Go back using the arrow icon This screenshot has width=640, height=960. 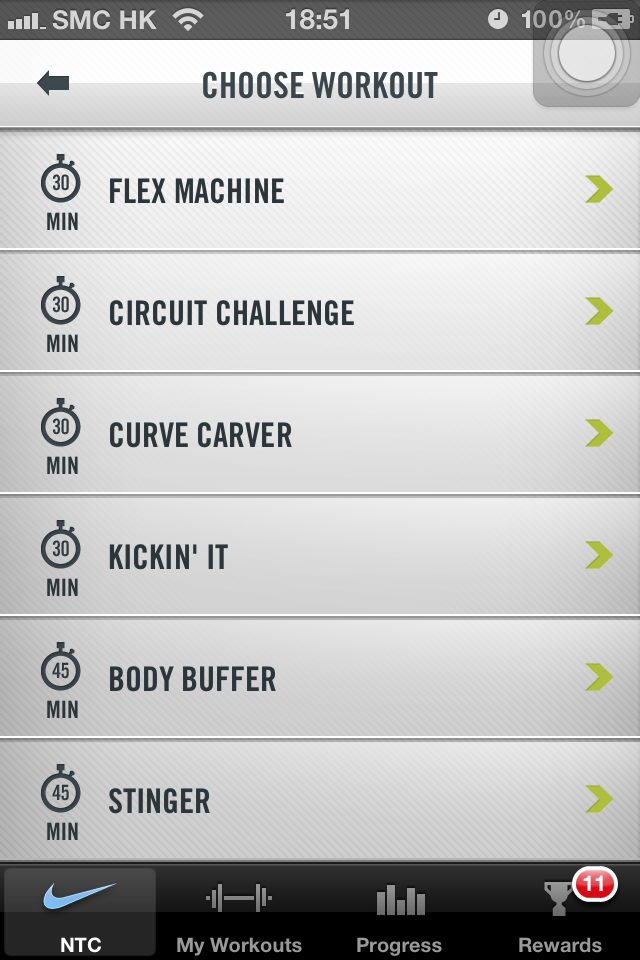pyautogui.click(x=53, y=83)
